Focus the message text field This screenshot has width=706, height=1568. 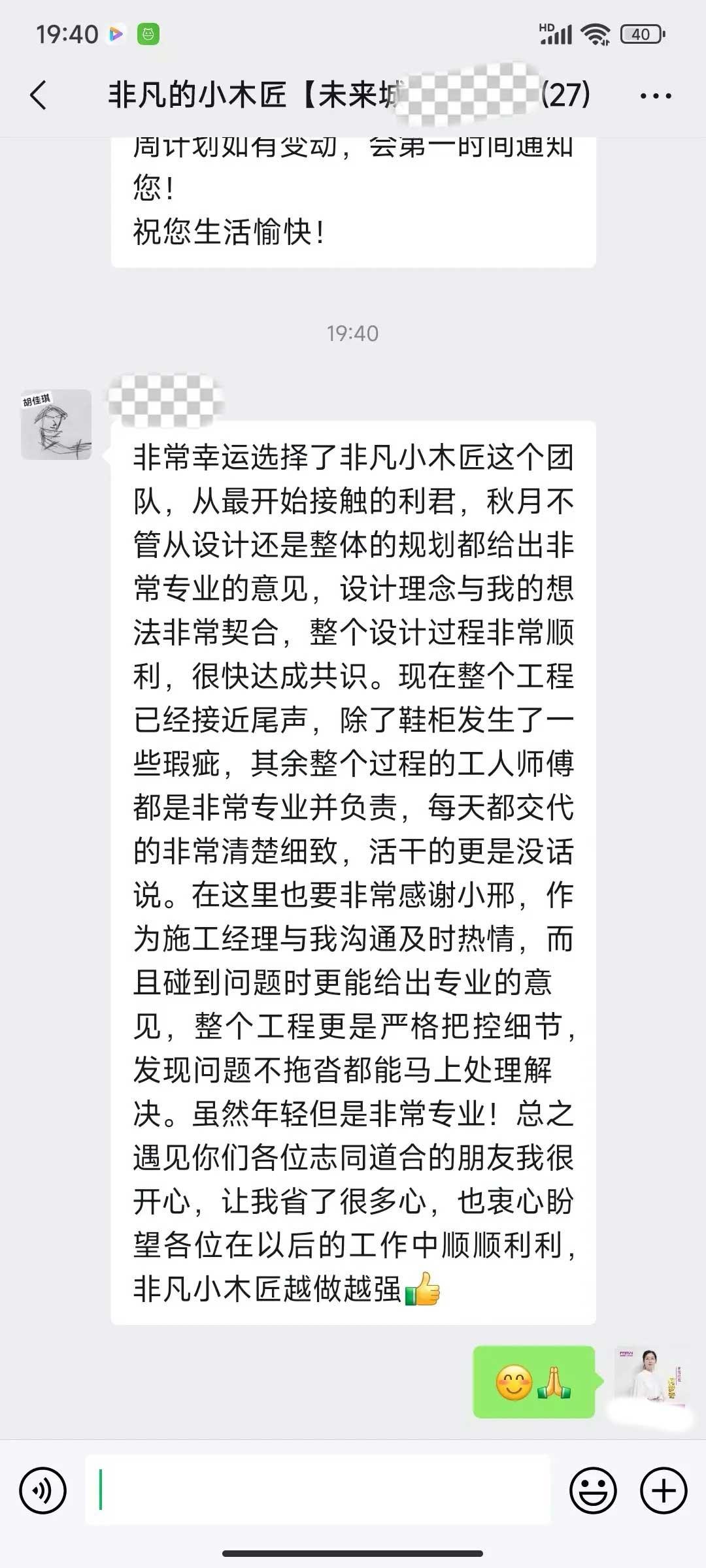tap(318, 1490)
